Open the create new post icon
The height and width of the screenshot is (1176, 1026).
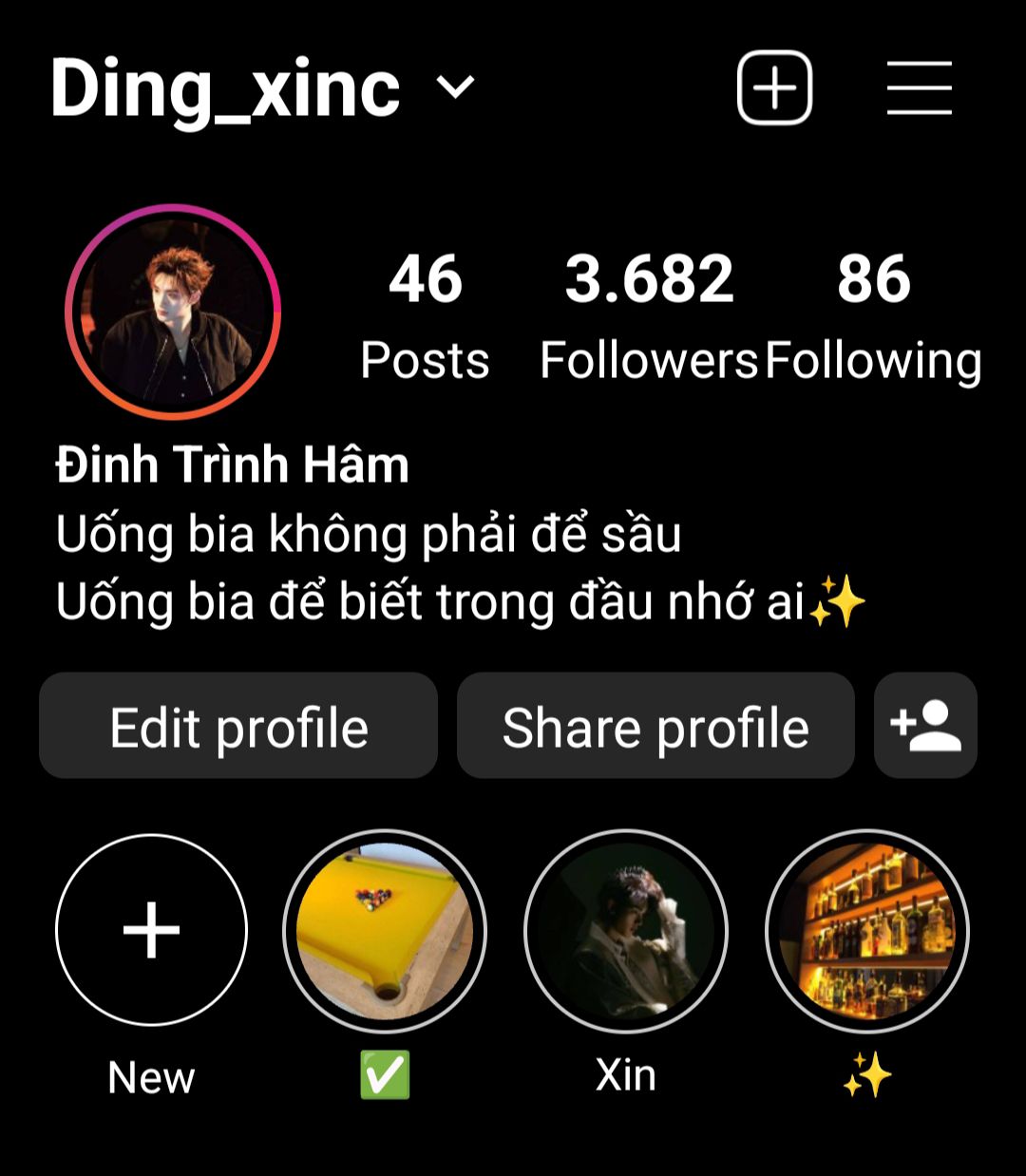pos(774,88)
